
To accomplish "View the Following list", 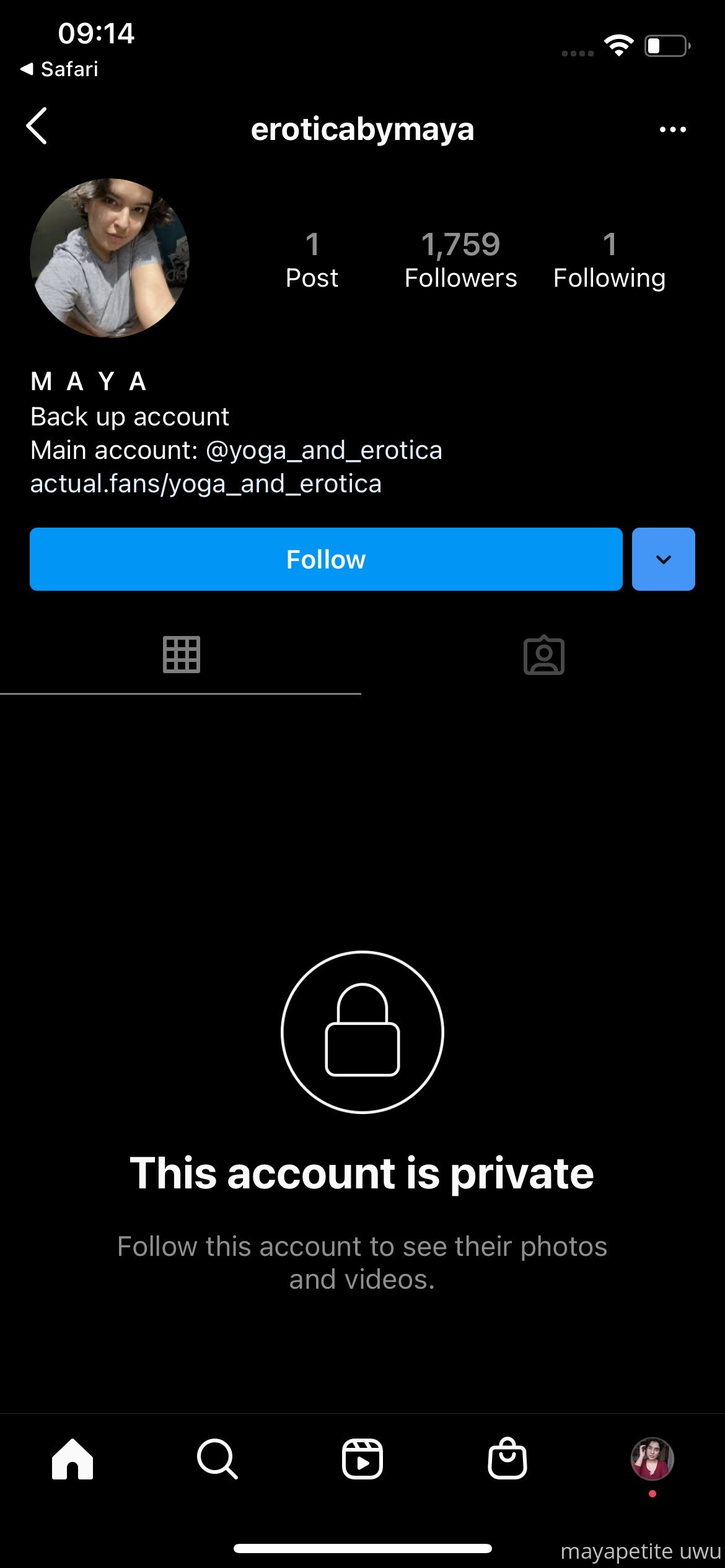I will 609,260.
